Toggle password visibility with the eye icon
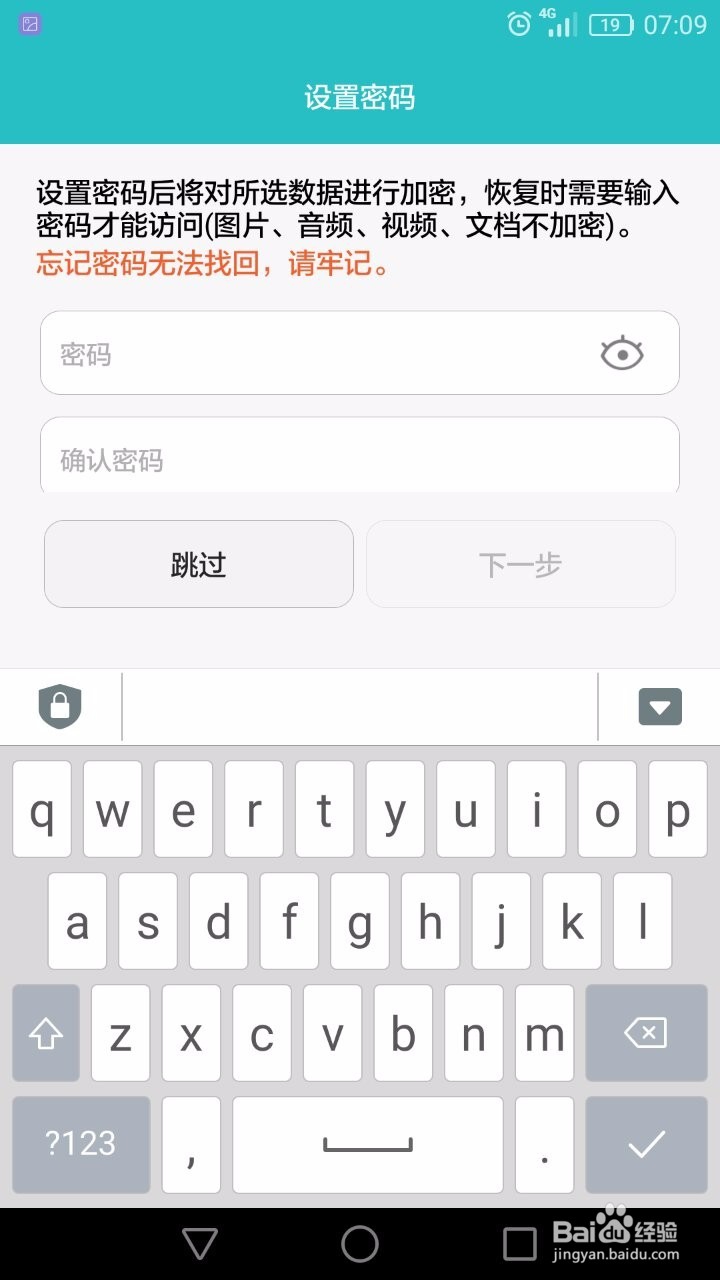Image resolution: width=720 pixels, height=1280 pixels. [621, 353]
